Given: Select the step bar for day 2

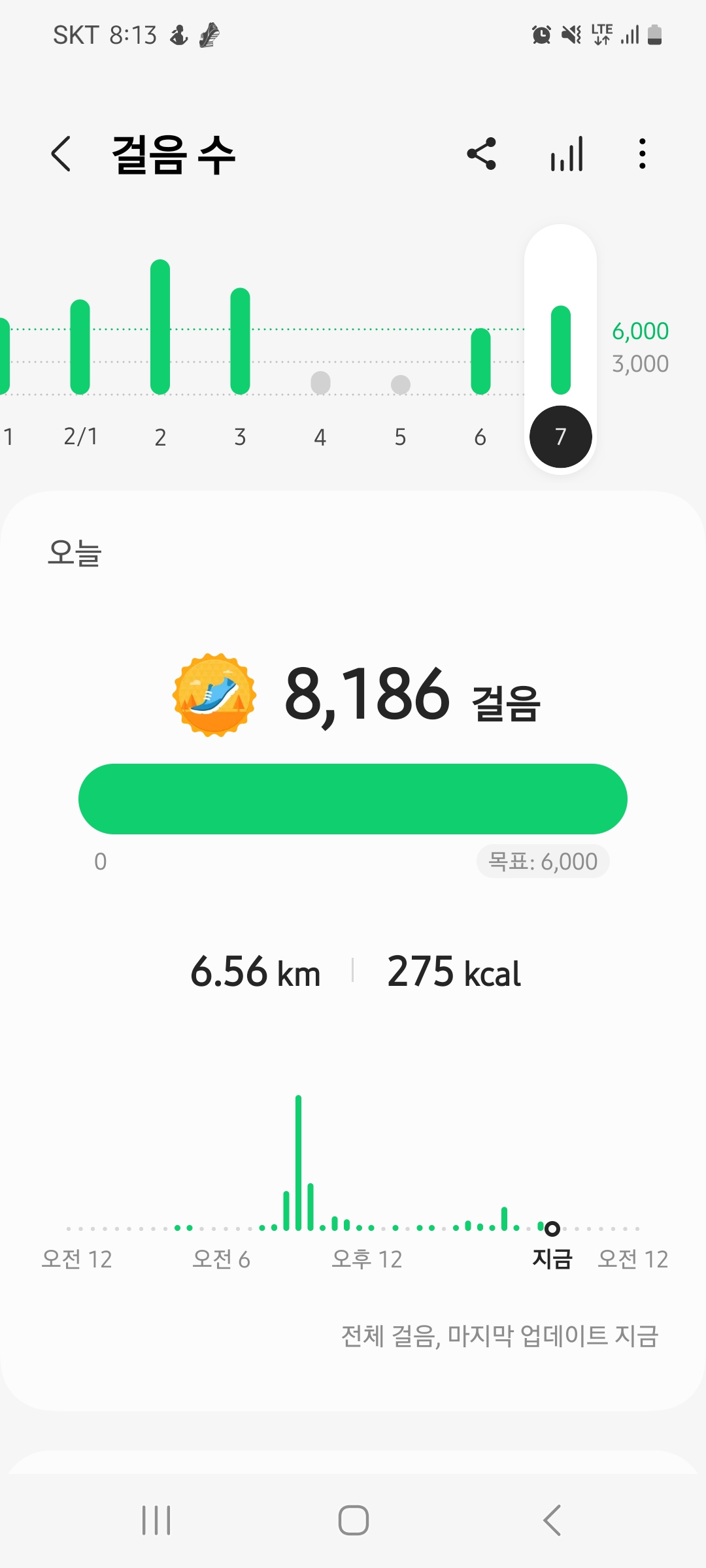Looking at the screenshot, I should [x=160, y=327].
